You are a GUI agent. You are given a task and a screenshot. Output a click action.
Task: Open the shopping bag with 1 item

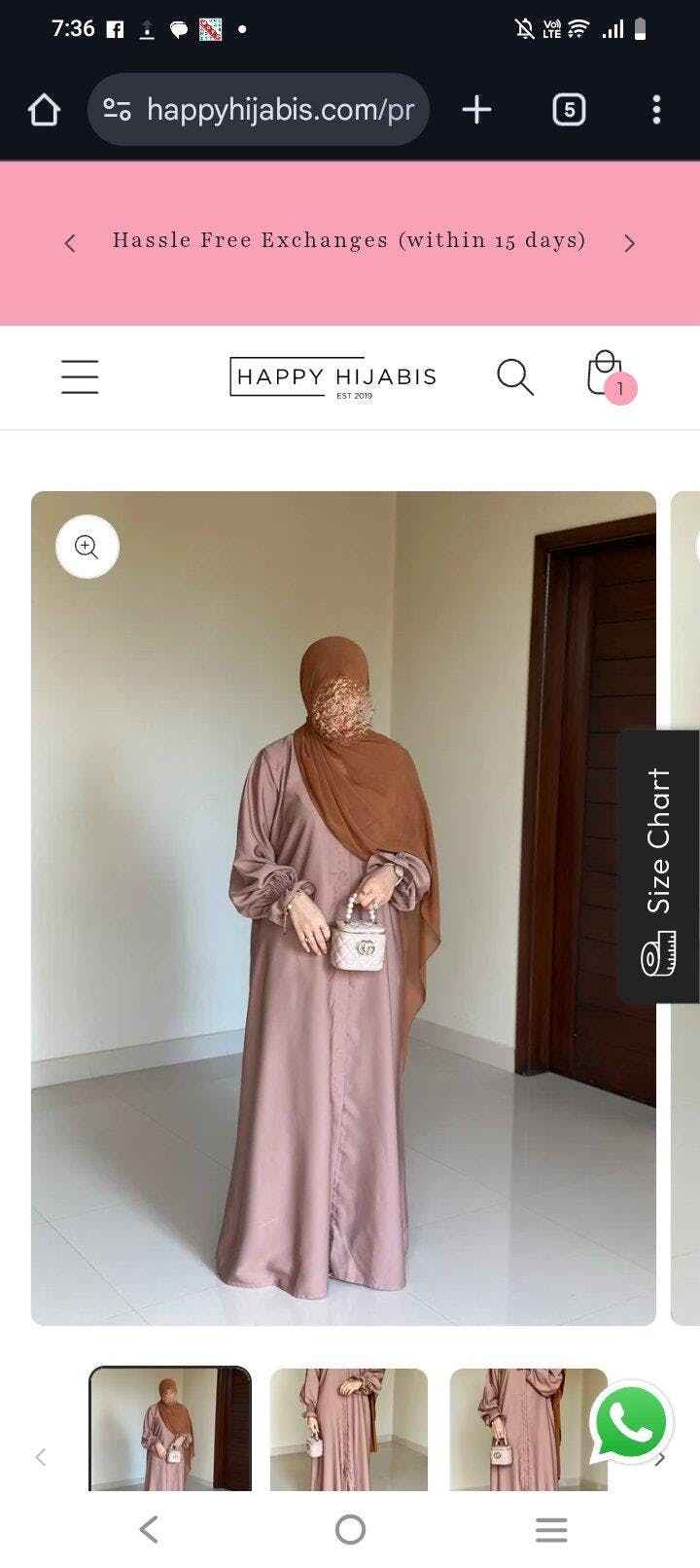tap(607, 376)
